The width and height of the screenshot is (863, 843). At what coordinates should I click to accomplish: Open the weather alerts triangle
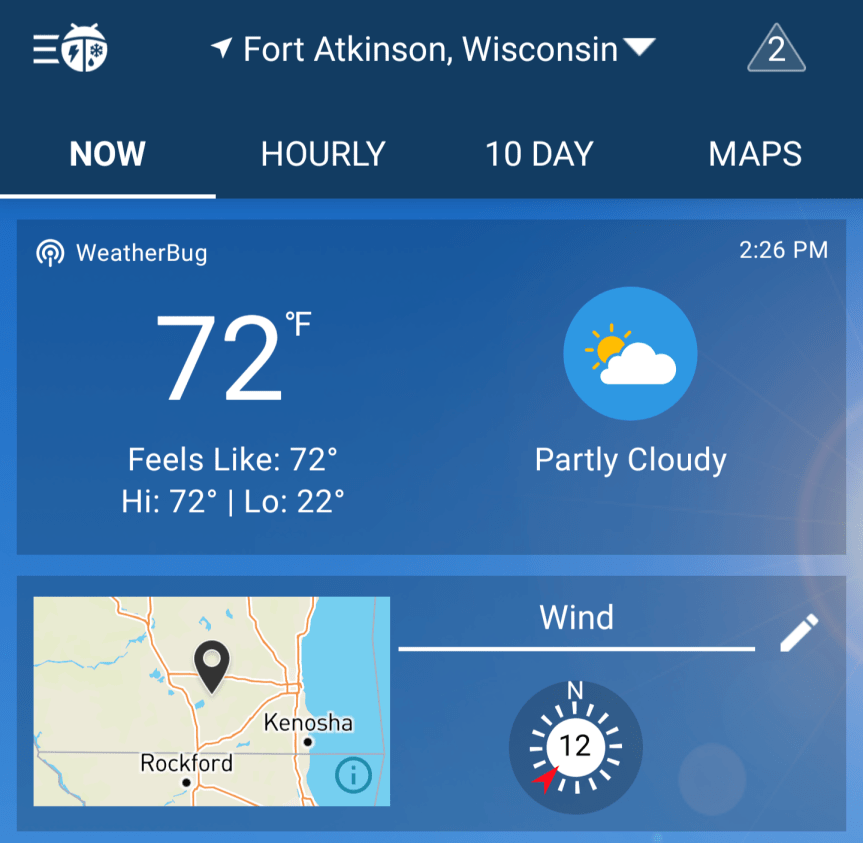[x=776, y=50]
